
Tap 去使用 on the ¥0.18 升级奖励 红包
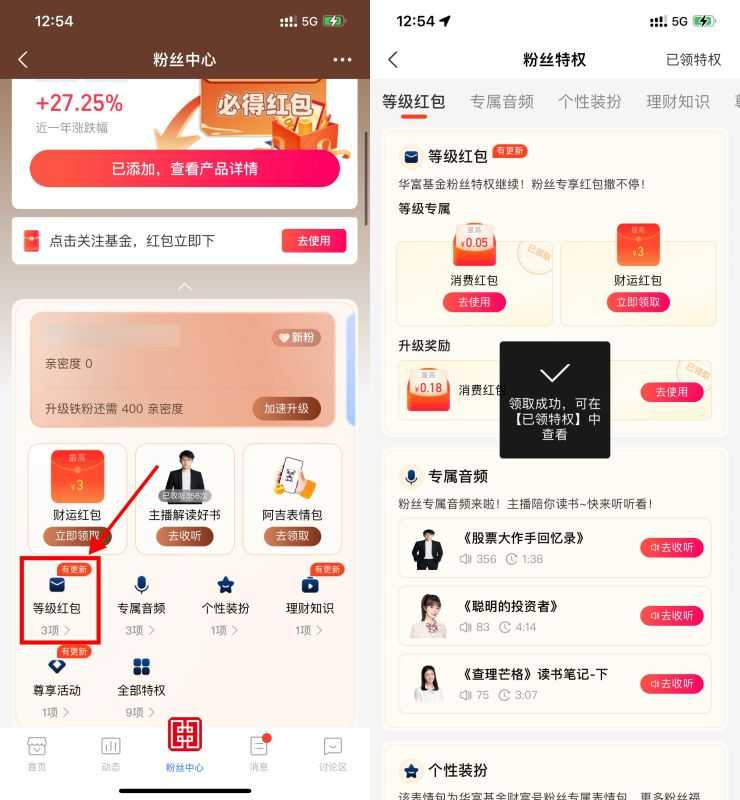(x=671, y=392)
